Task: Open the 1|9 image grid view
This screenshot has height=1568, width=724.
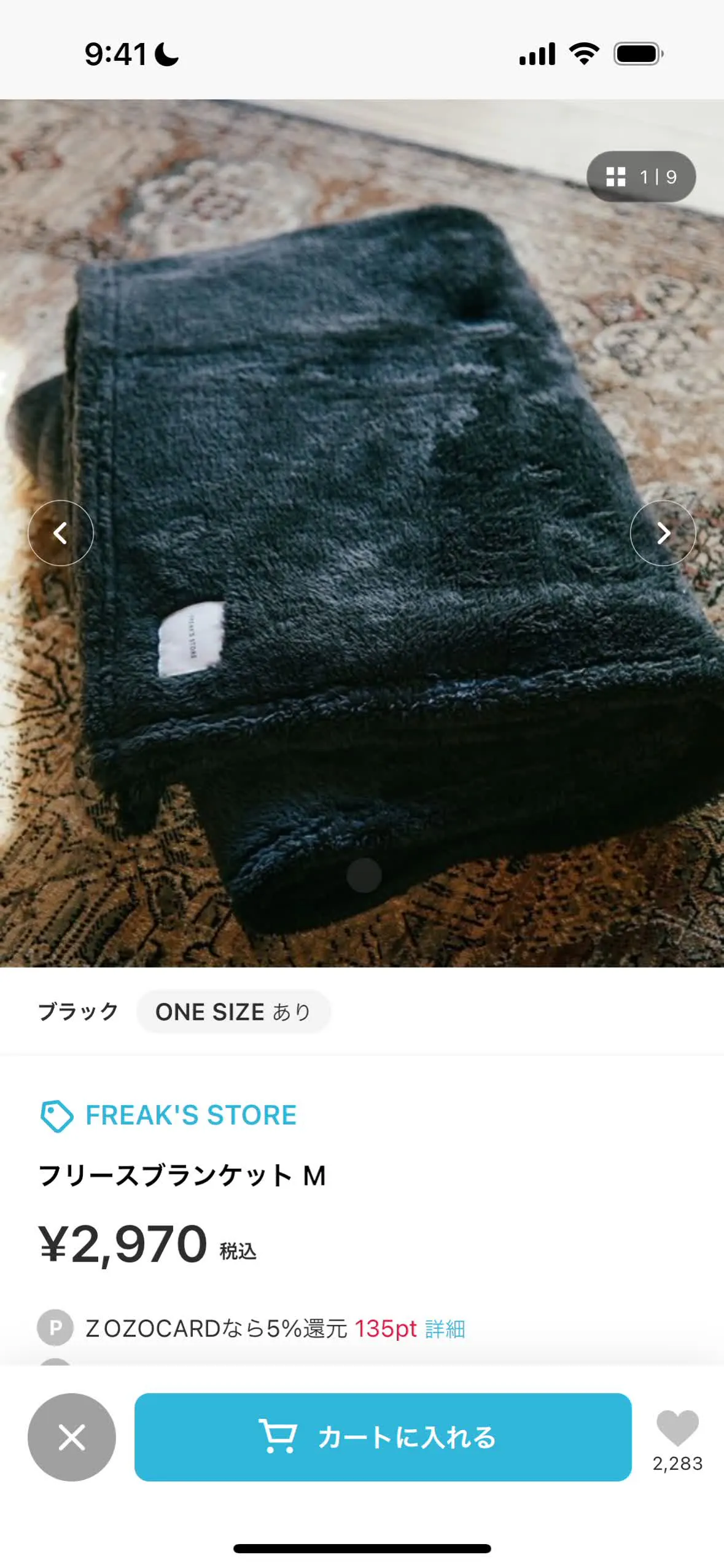Action: [640, 176]
